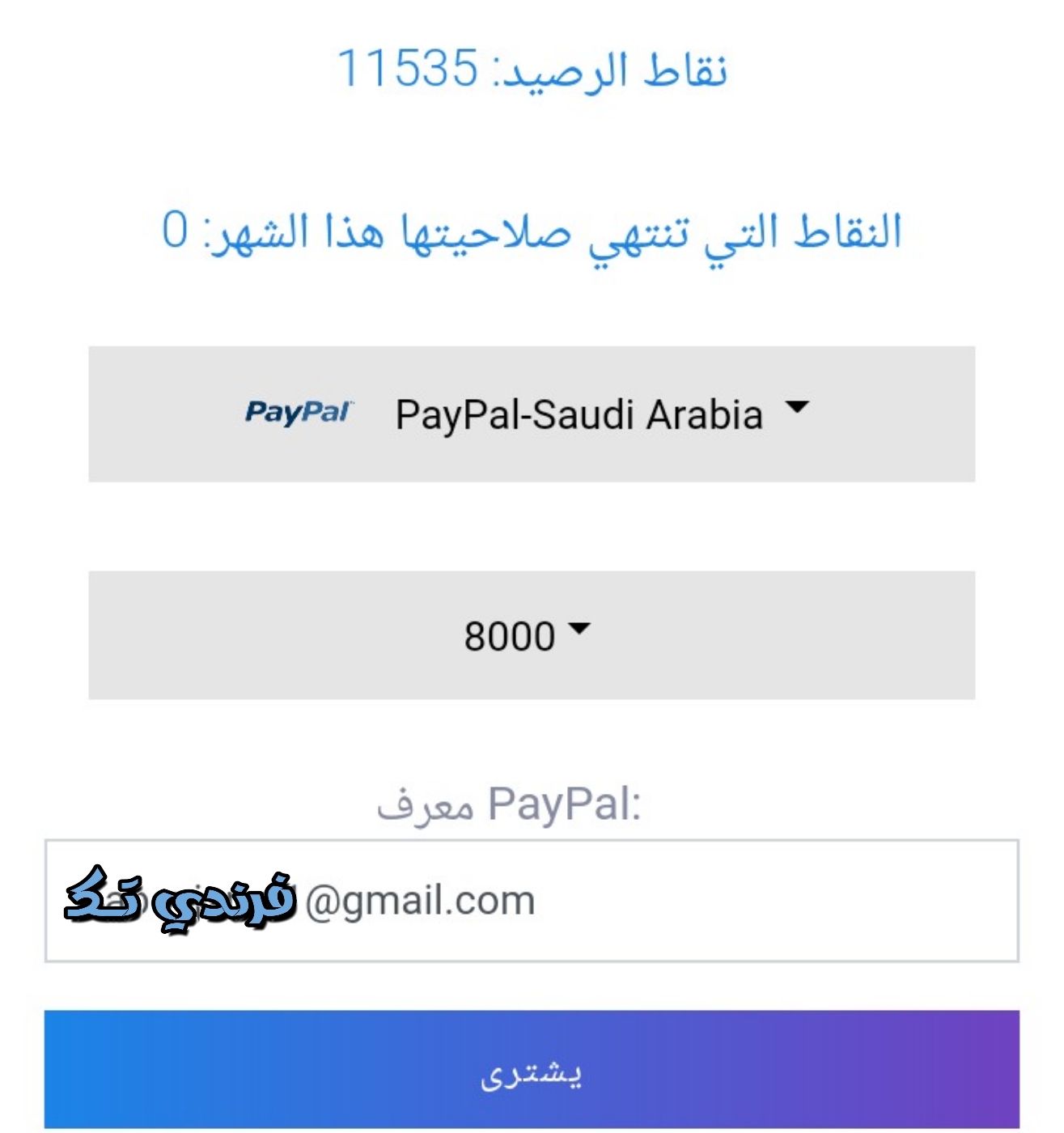Tap the يشترى purchase button

click(531, 1071)
